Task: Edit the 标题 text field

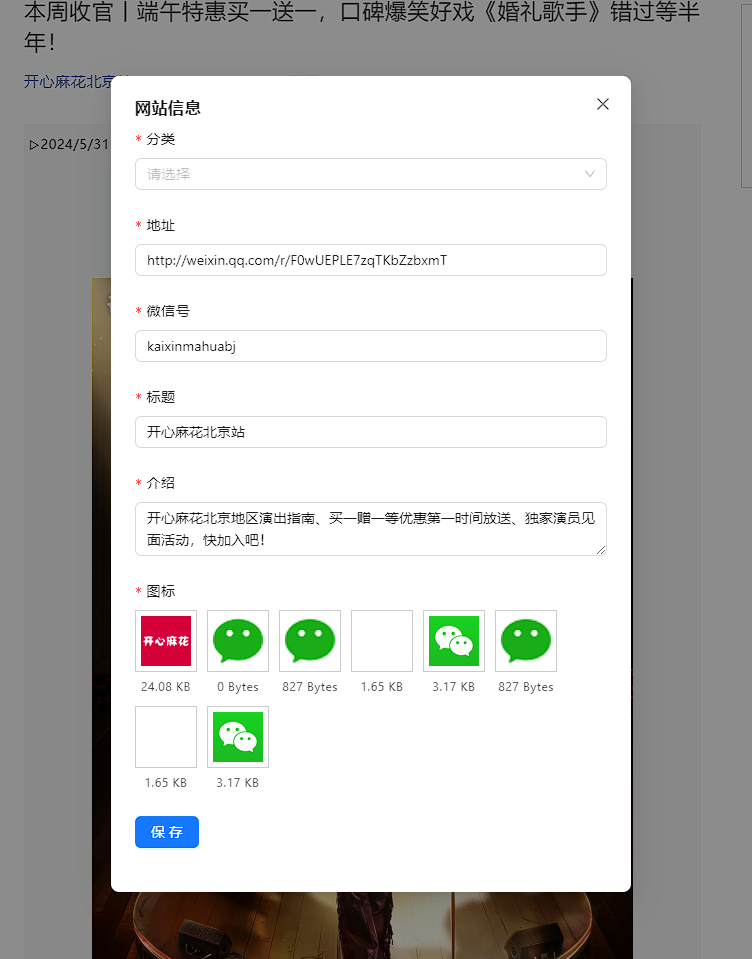Action: click(370, 432)
